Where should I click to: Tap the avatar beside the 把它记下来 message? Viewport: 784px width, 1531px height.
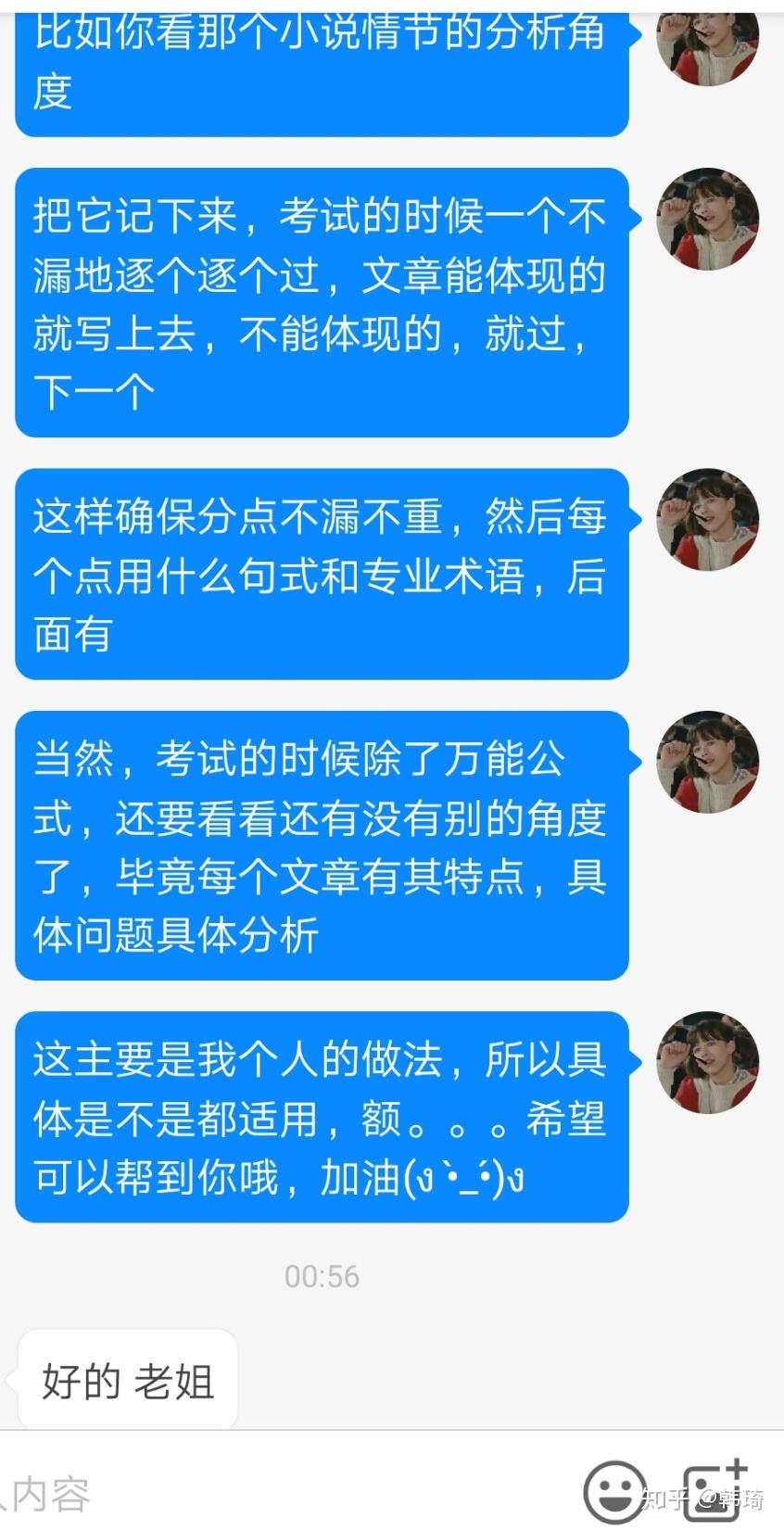pos(708,220)
